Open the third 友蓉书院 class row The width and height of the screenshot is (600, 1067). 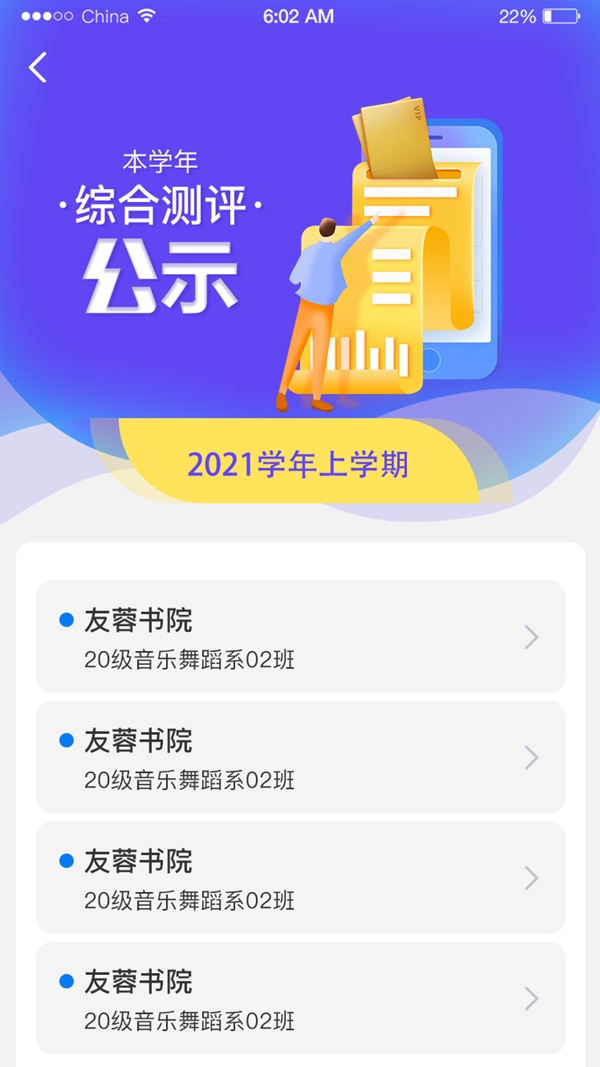pos(300,877)
